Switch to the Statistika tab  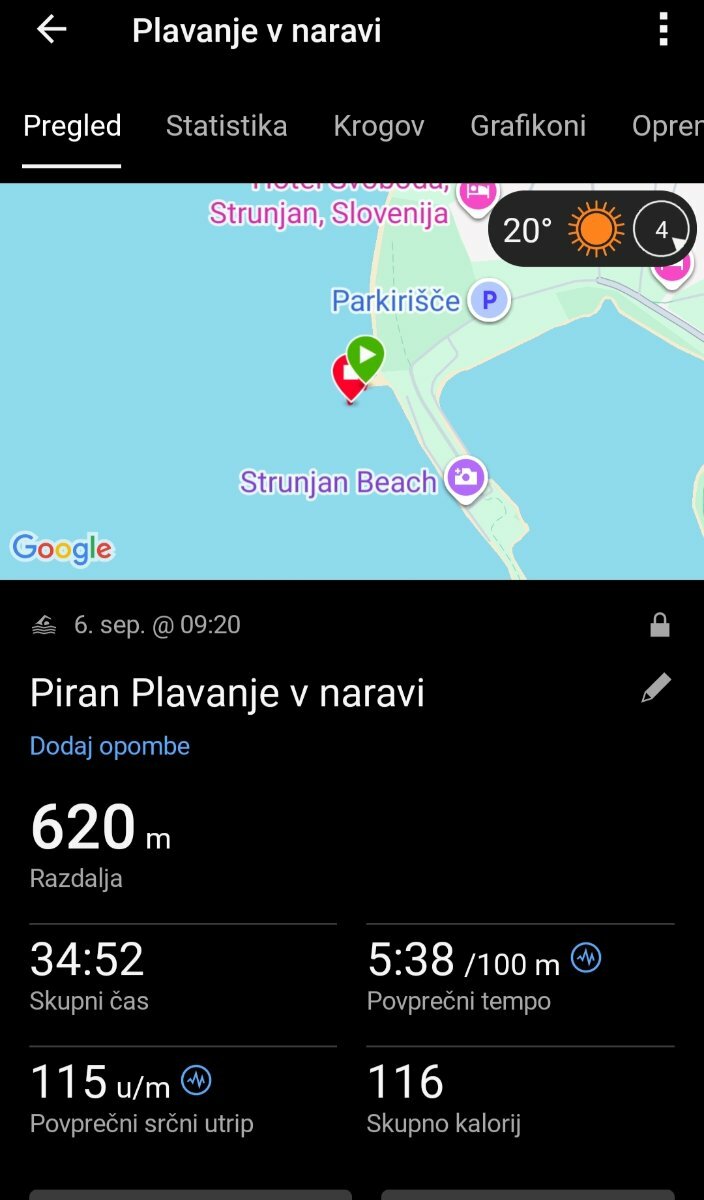[x=227, y=126]
